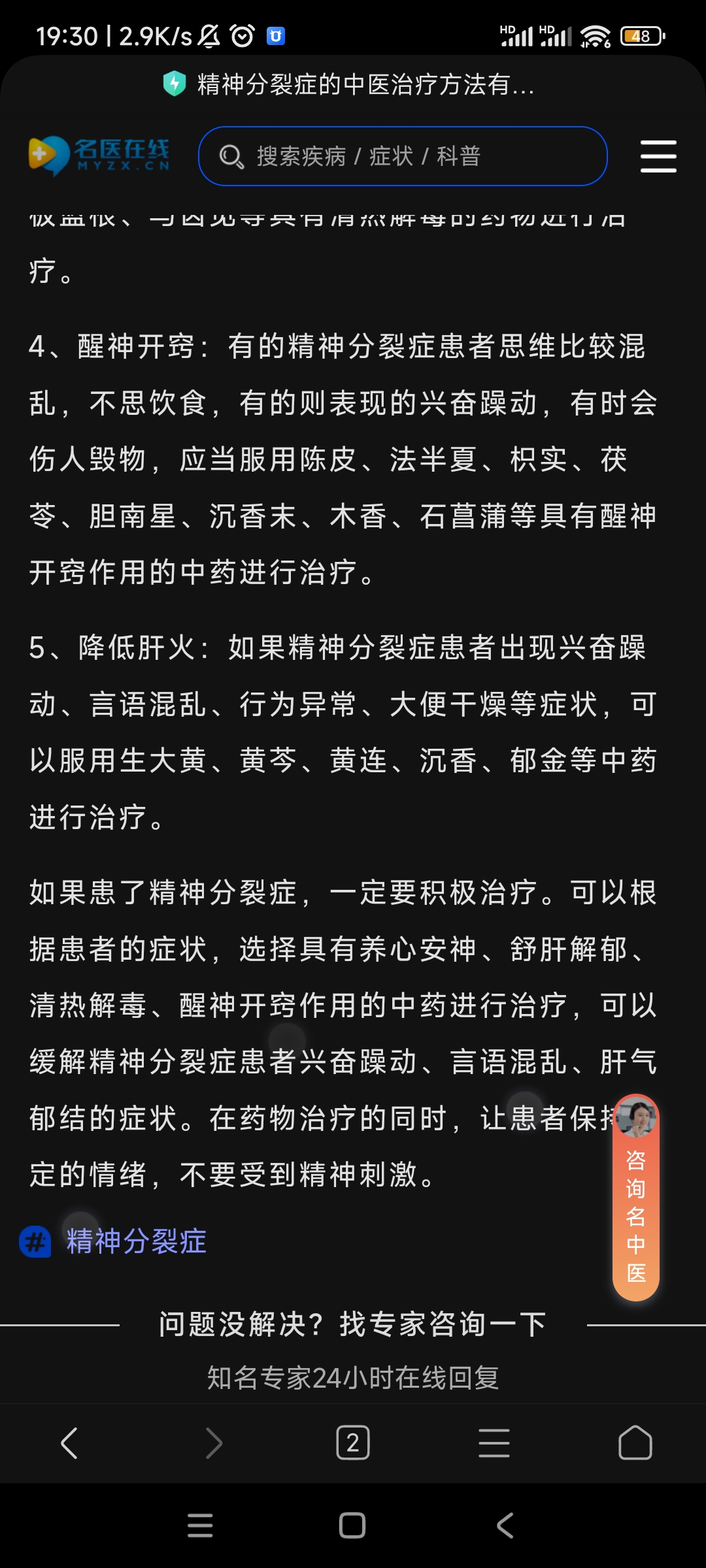
Task: Go to the browser home page
Action: [x=635, y=1443]
